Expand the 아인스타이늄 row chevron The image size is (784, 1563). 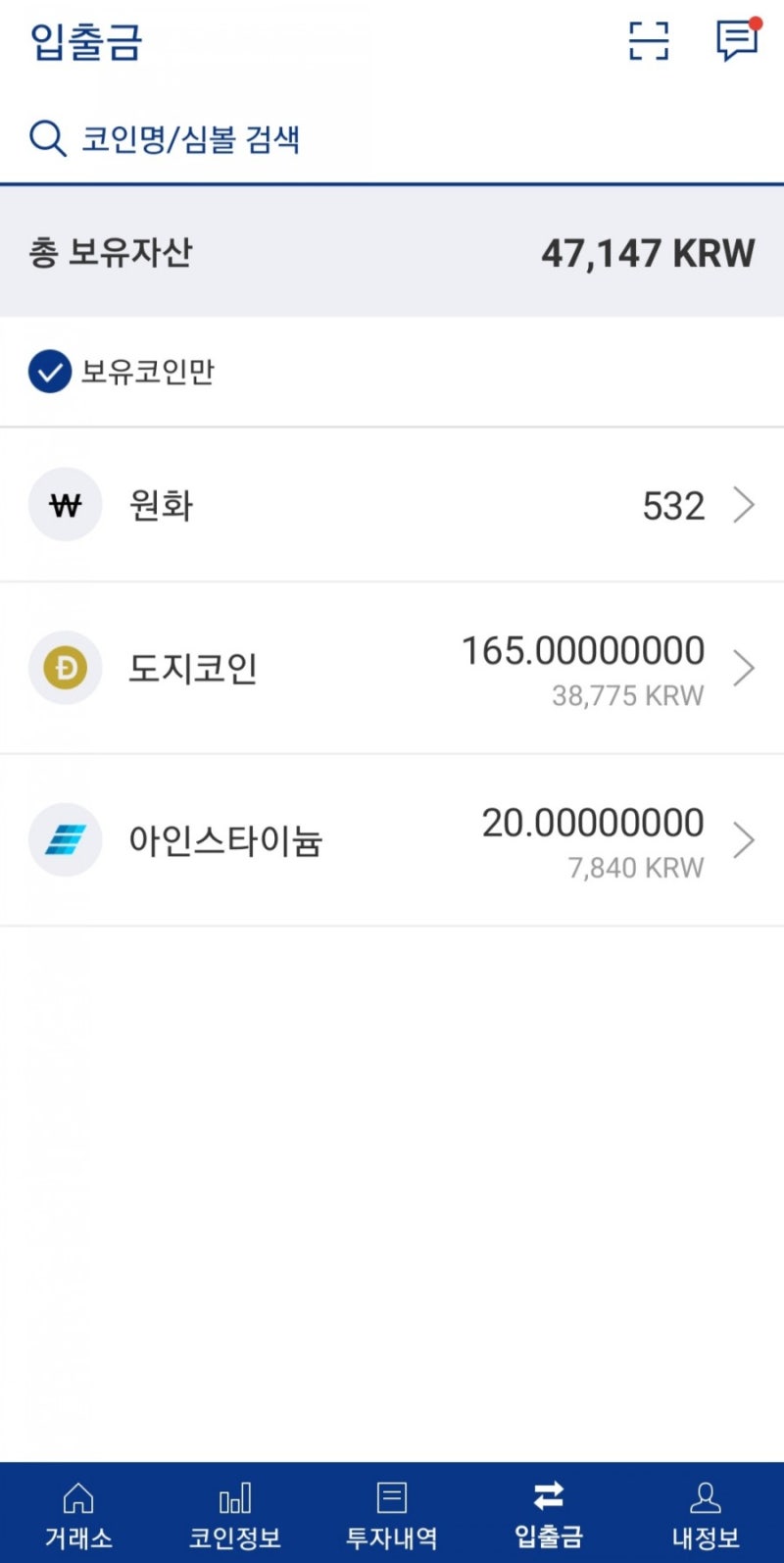point(743,839)
